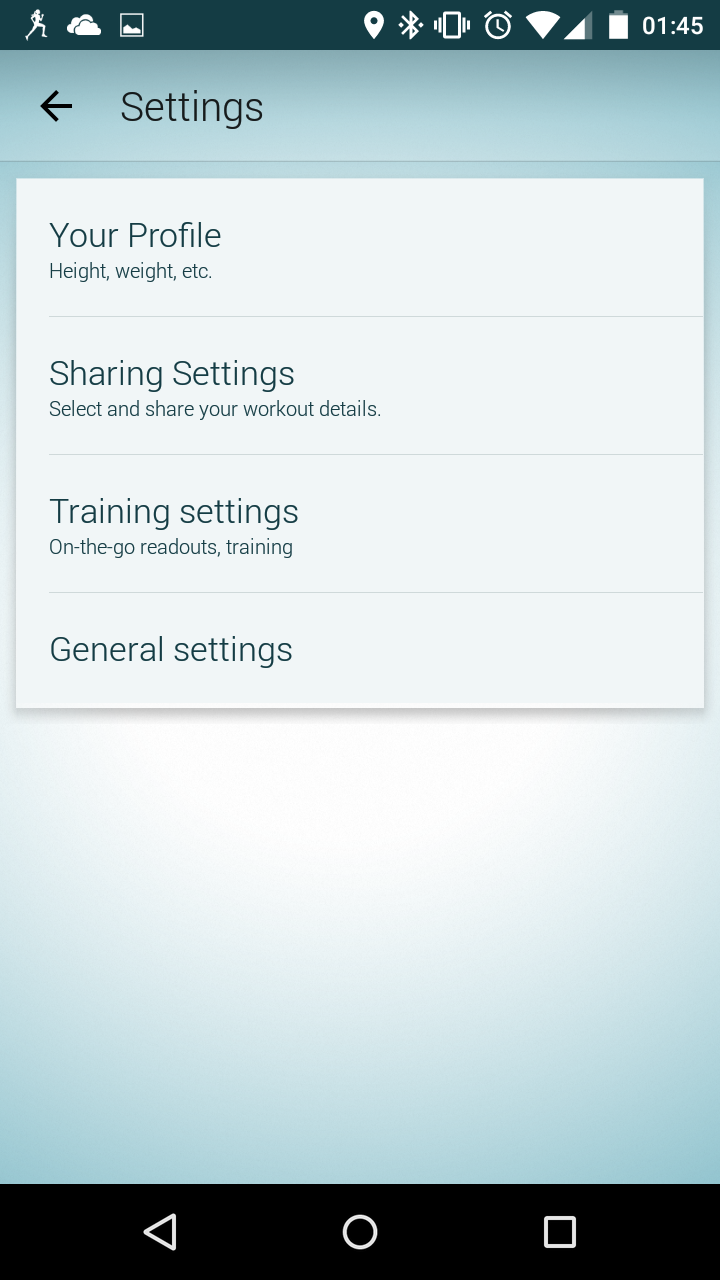Tap the system home button
The width and height of the screenshot is (720, 1280).
(x=360, y=1232)
